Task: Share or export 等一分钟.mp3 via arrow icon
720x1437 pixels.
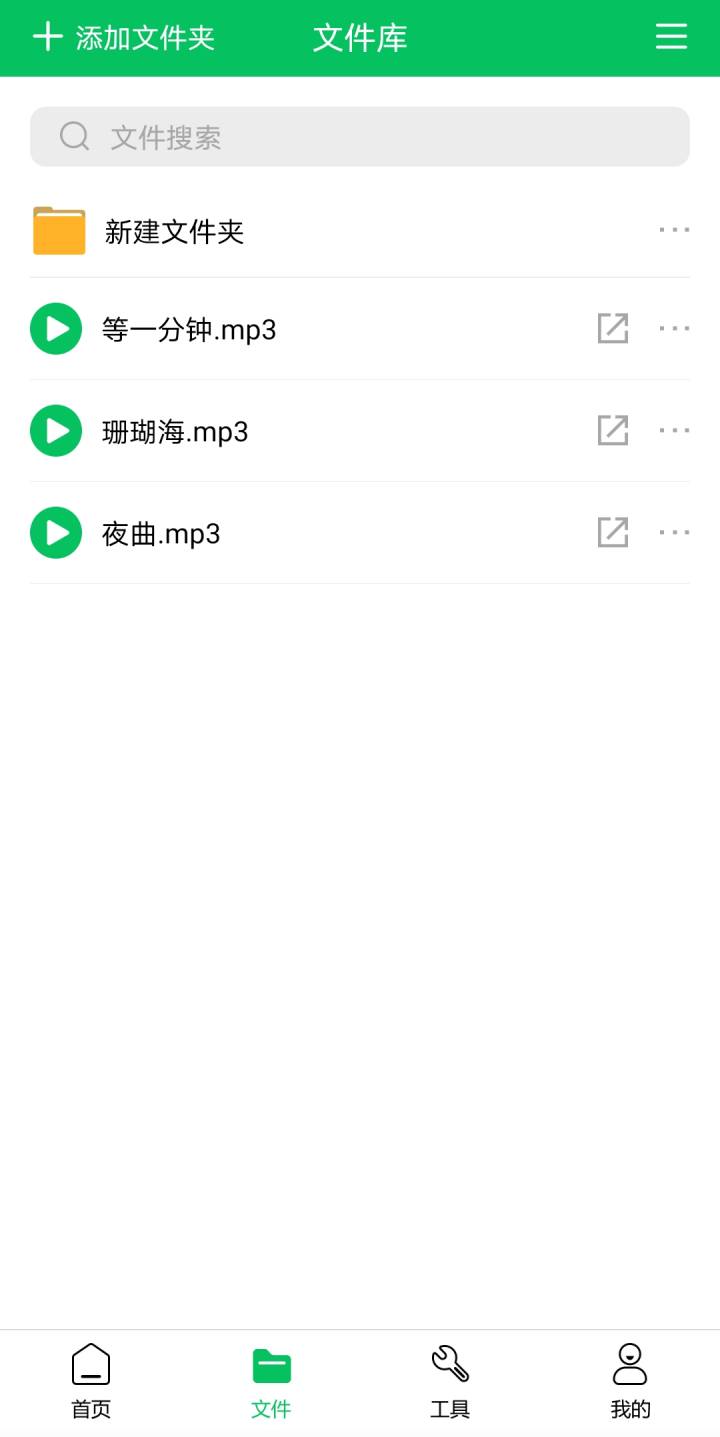Action: pyautogui.click(x=613, y=328)
